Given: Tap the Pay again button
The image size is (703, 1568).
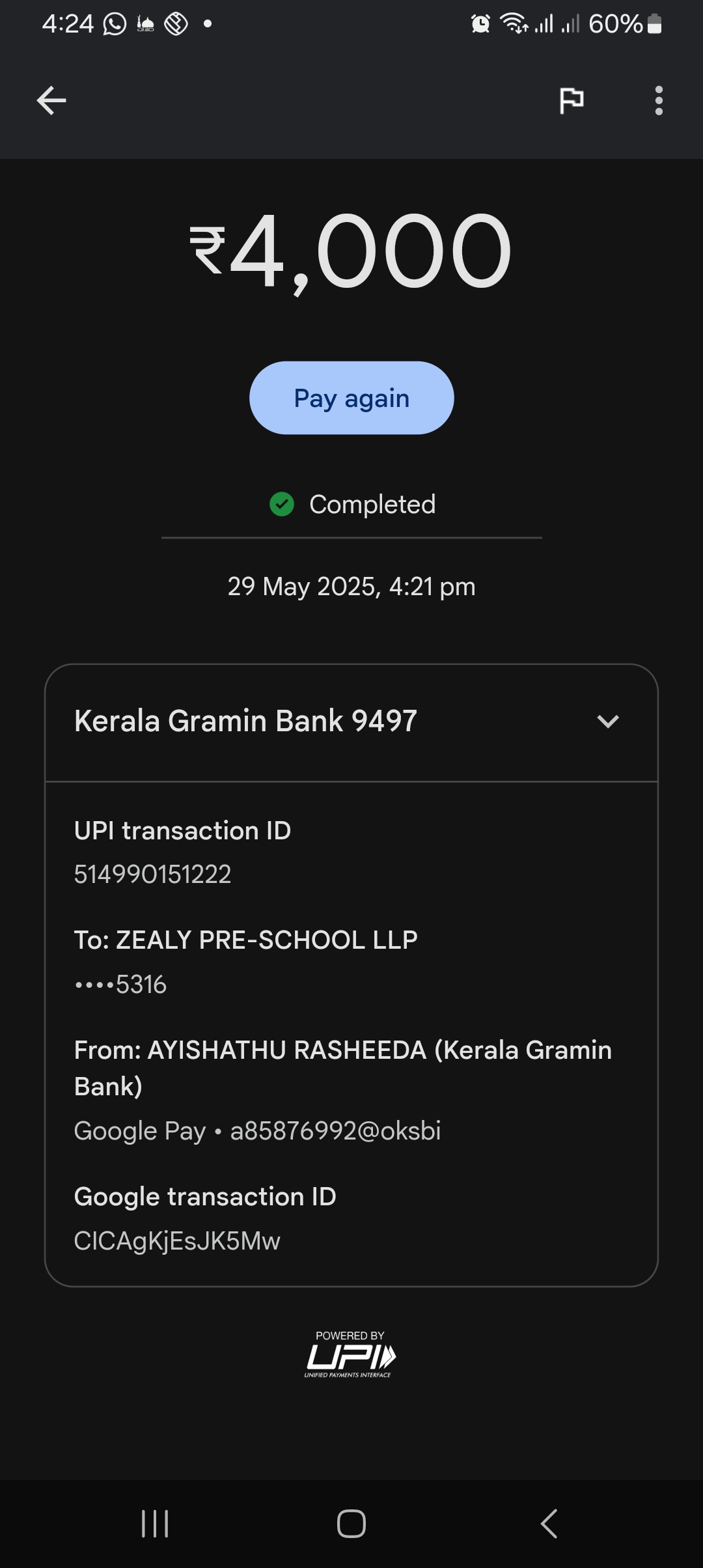Looking at the screenshot, I should pyautogui.click(x=351, y=398).
